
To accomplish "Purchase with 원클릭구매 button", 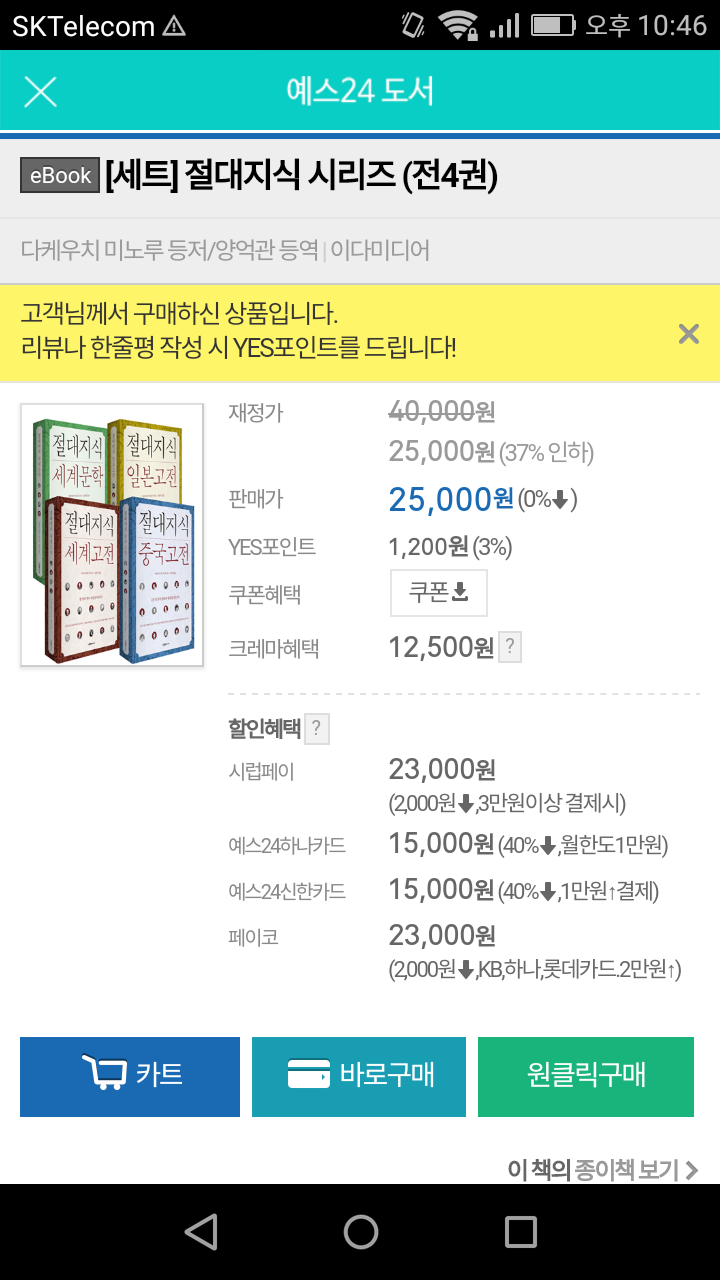I will [x=586, y=1076].
